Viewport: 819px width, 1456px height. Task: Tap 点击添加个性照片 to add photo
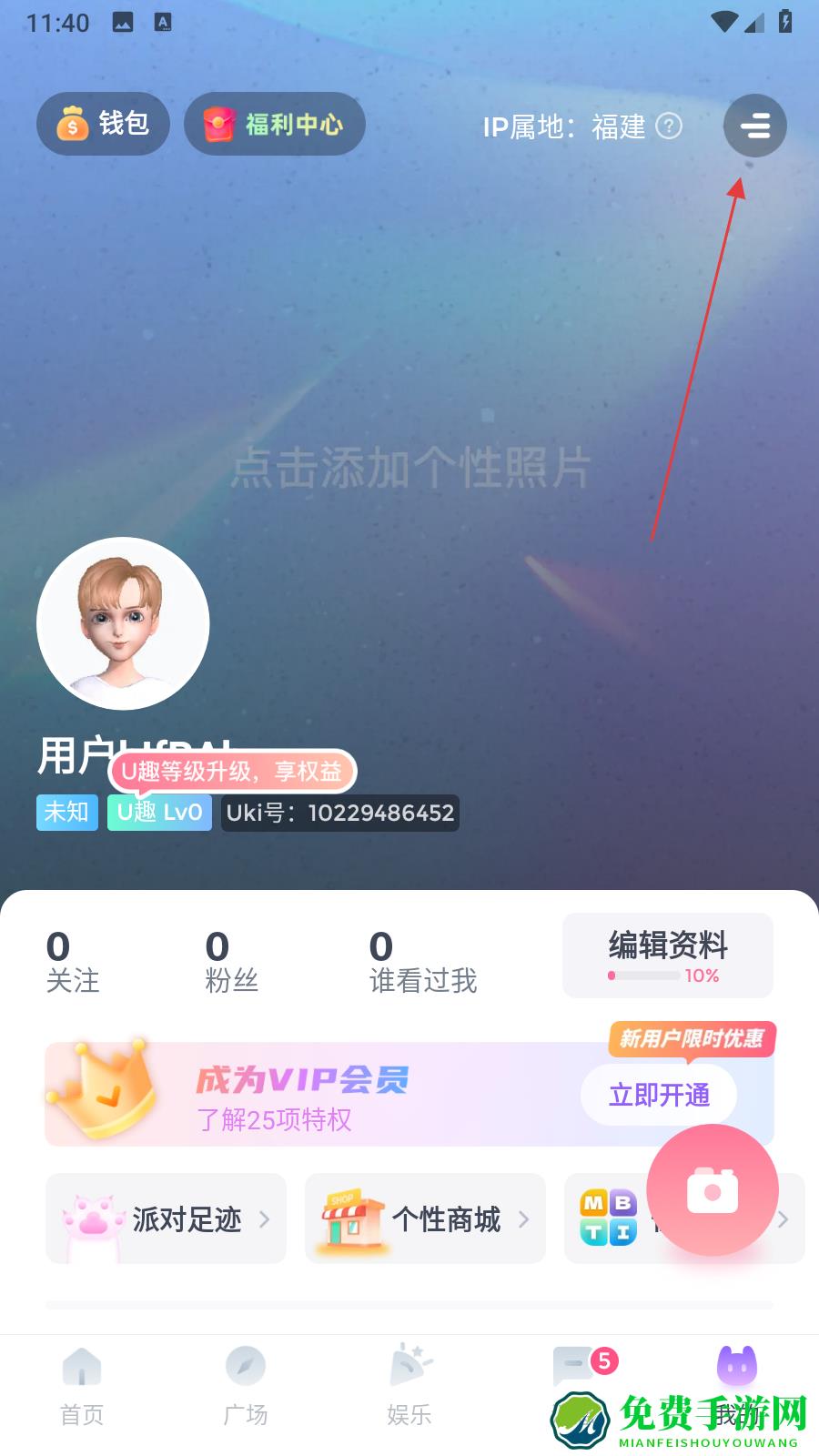409,468
